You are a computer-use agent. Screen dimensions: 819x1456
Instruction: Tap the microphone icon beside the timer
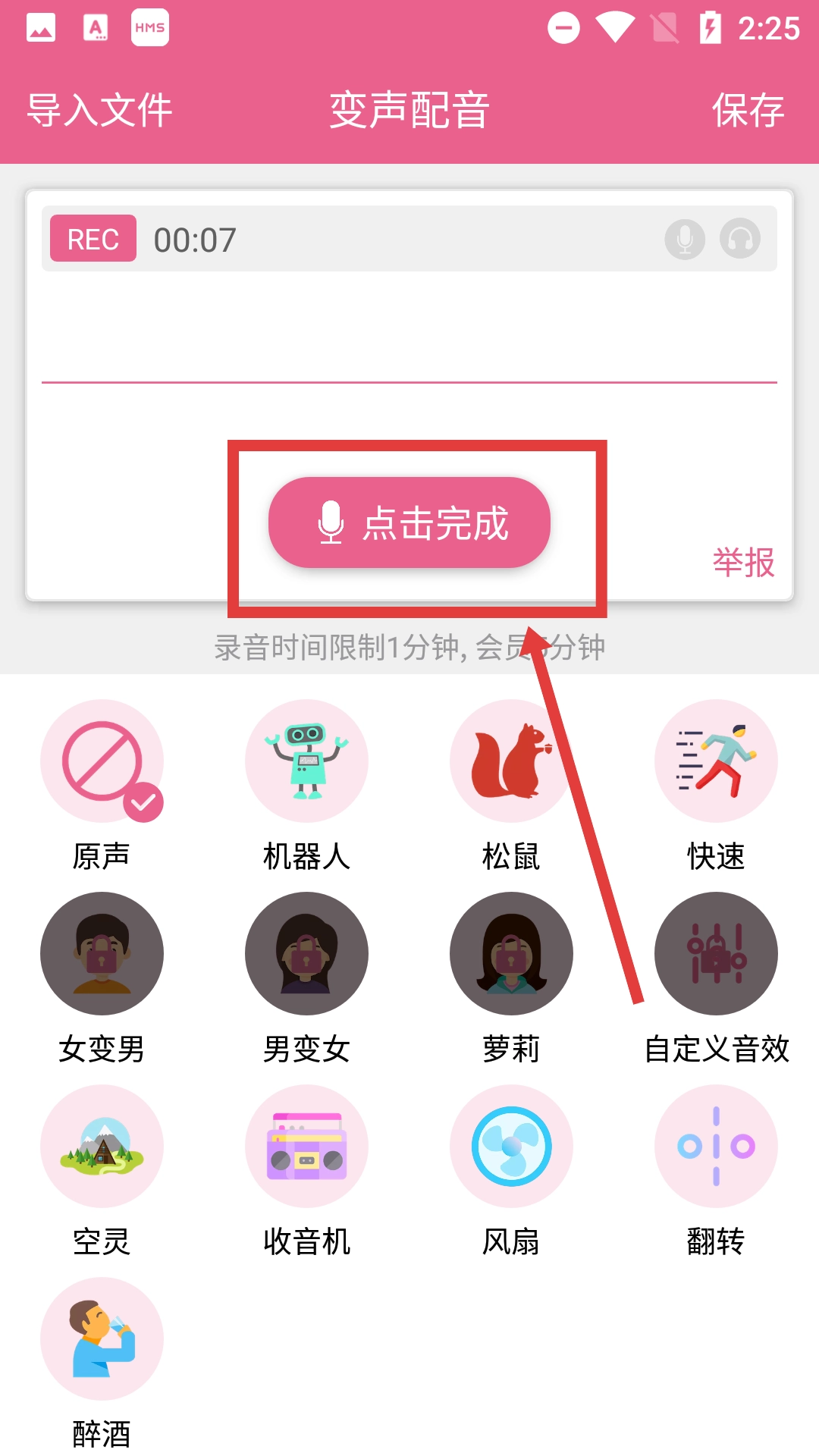tap(685, 239)
